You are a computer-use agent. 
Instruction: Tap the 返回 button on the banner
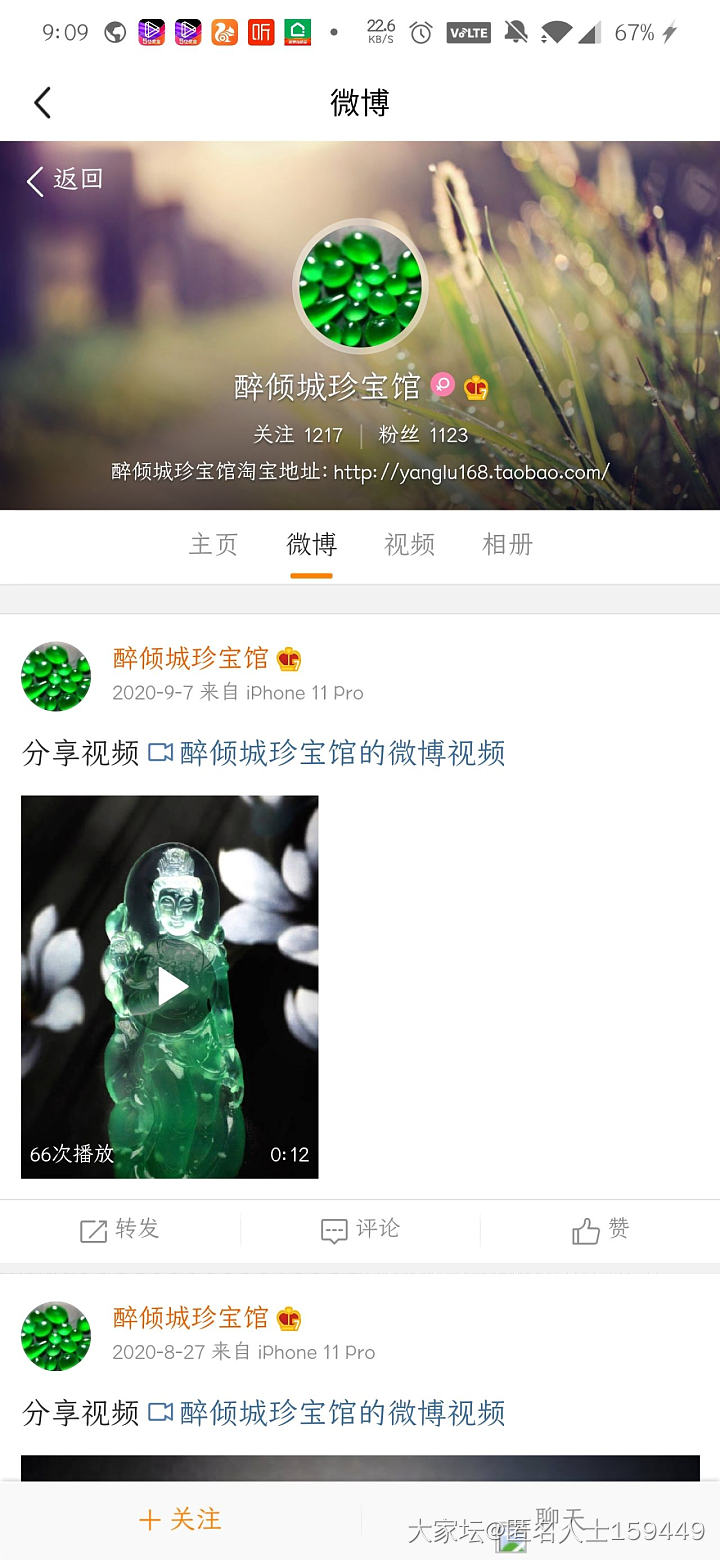(65, 180)
